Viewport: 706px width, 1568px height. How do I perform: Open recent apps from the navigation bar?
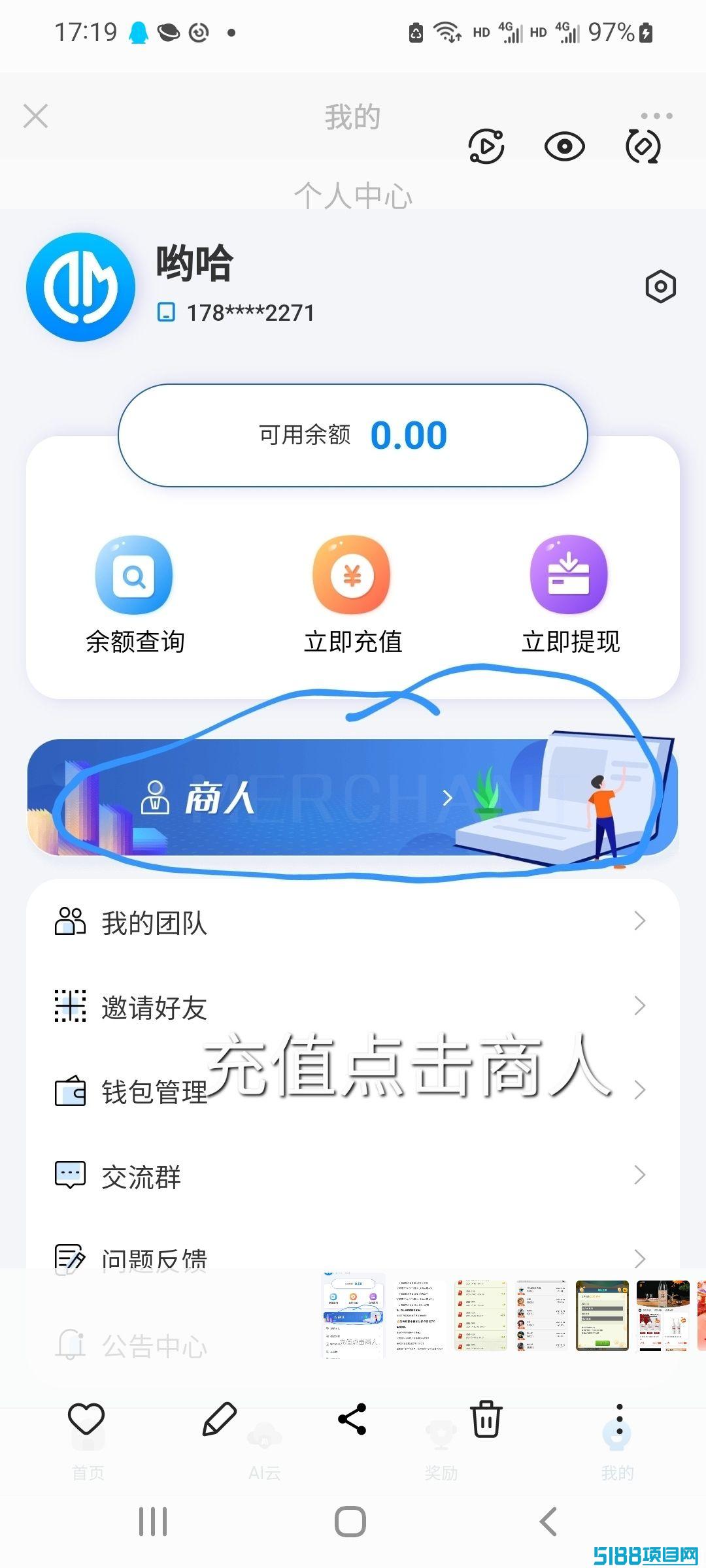click(153, 1522)
